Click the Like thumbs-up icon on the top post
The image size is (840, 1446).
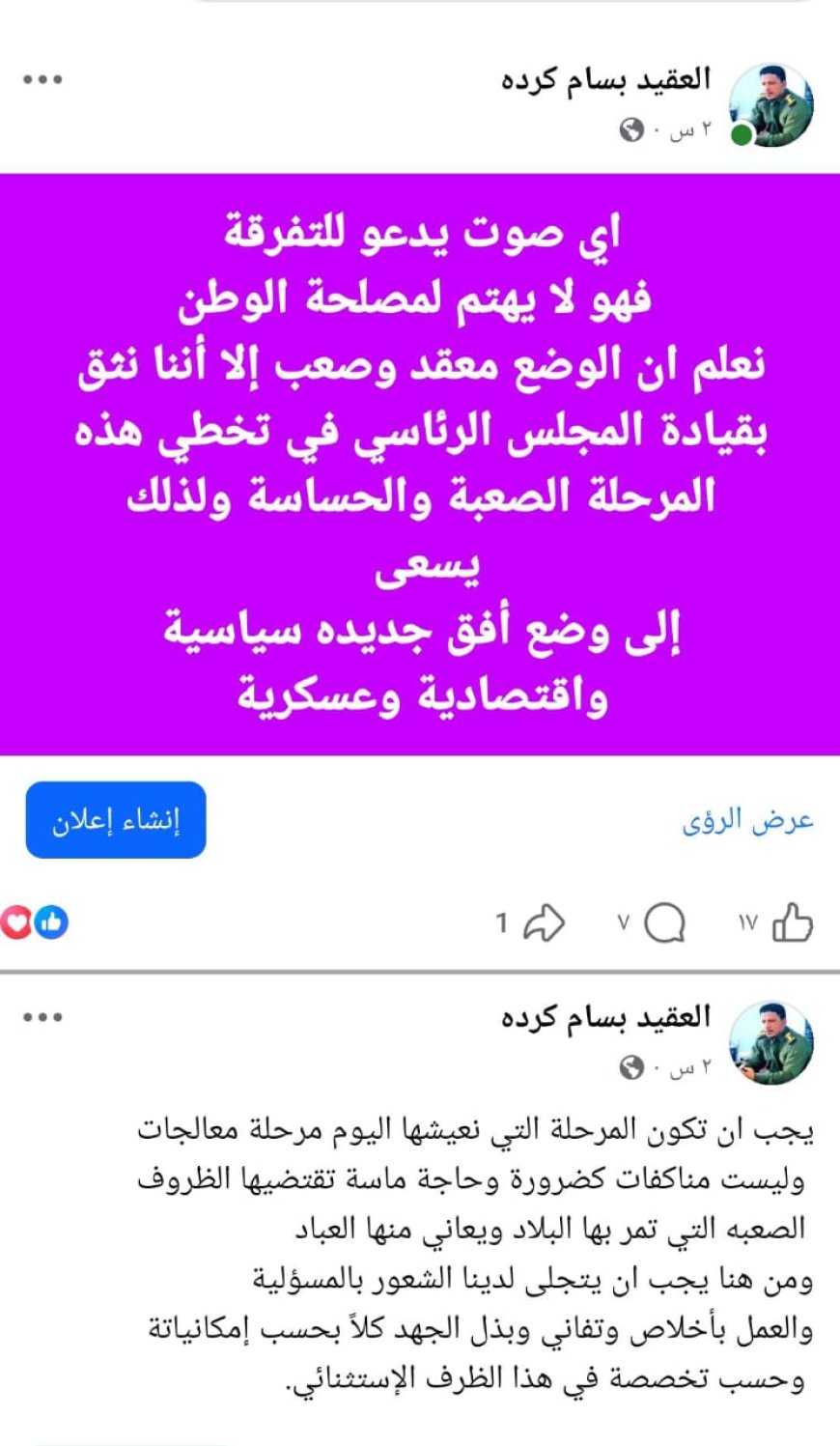point(795,922)
